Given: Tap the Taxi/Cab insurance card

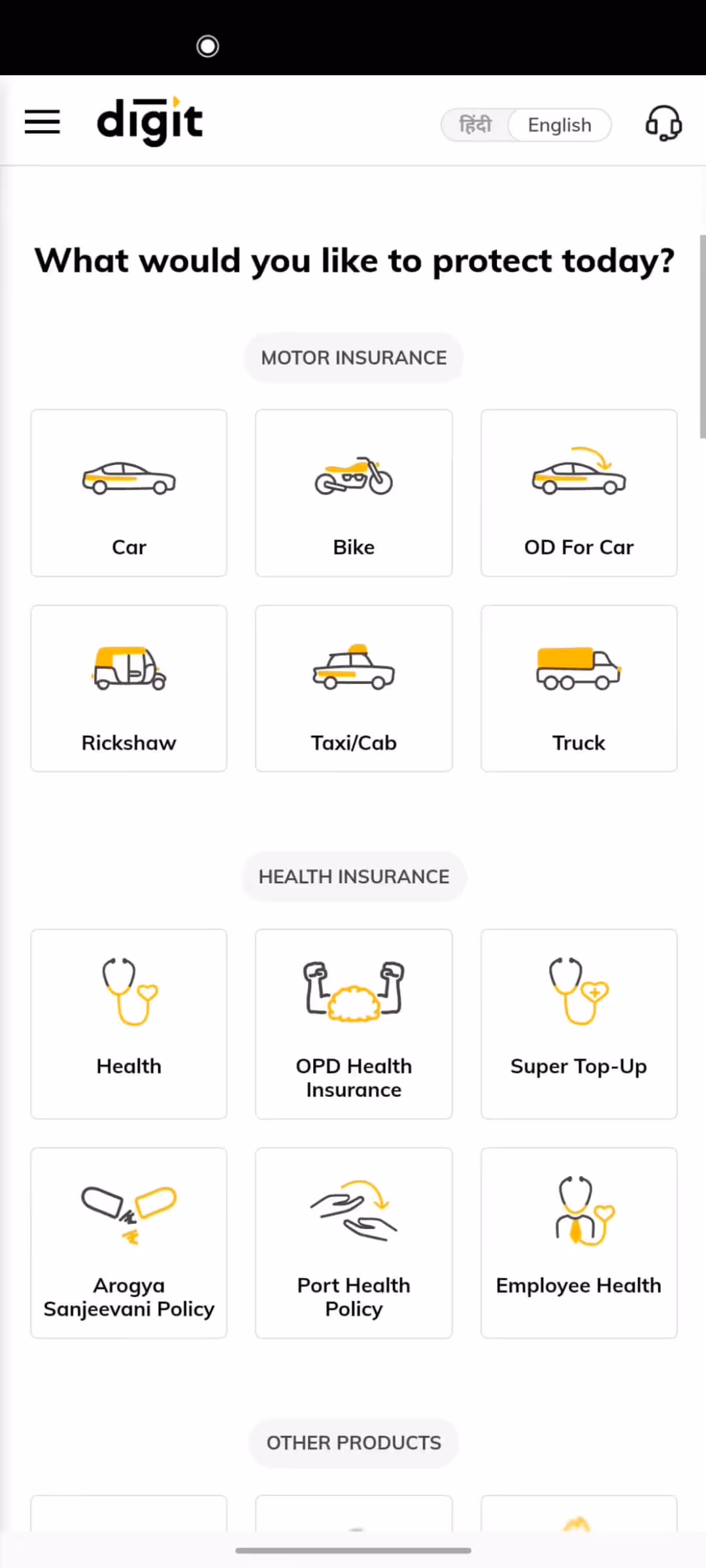Looking at the screenshot, I should (x=354, y=689).
